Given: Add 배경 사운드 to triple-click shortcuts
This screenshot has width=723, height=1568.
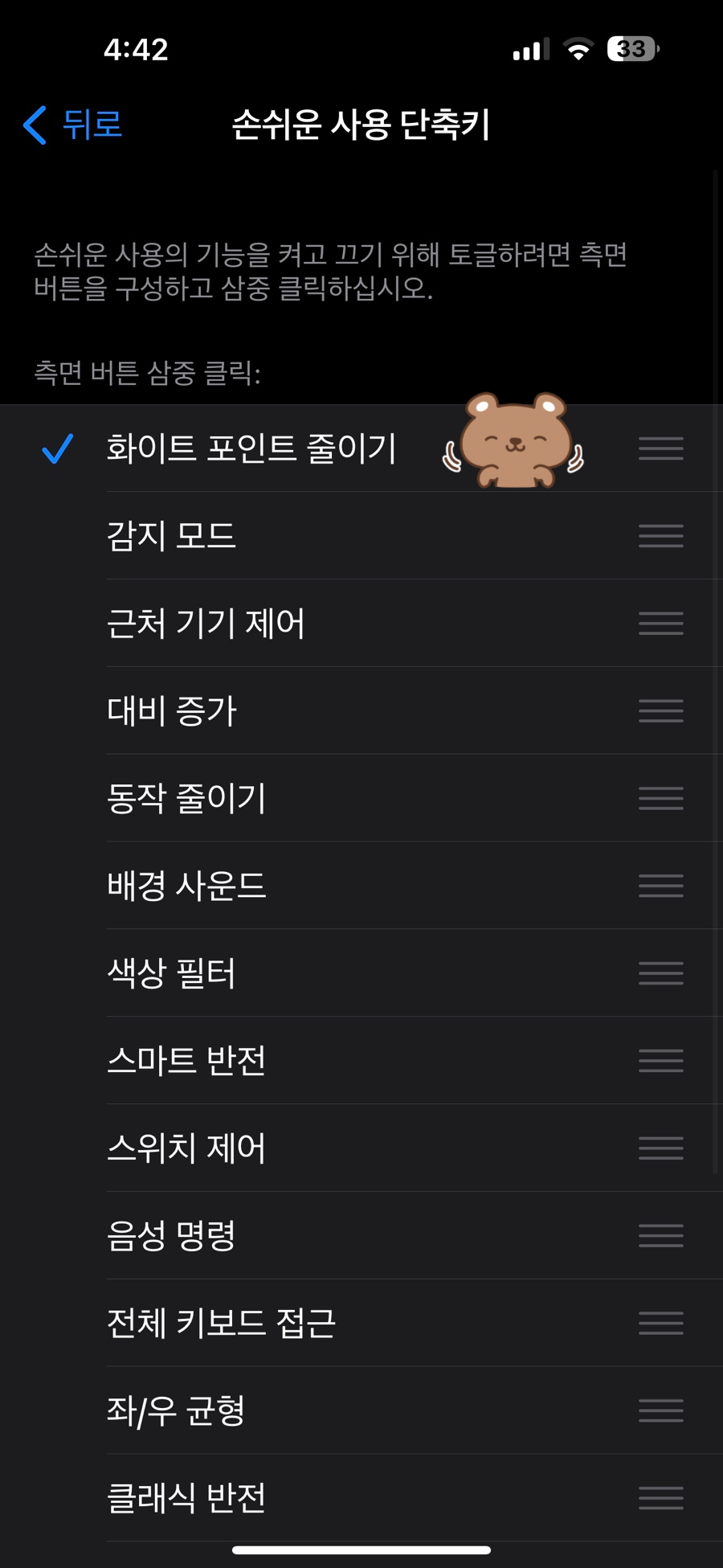Looking at the screenshot, I should pyautogui.click(x=186, y=886).
